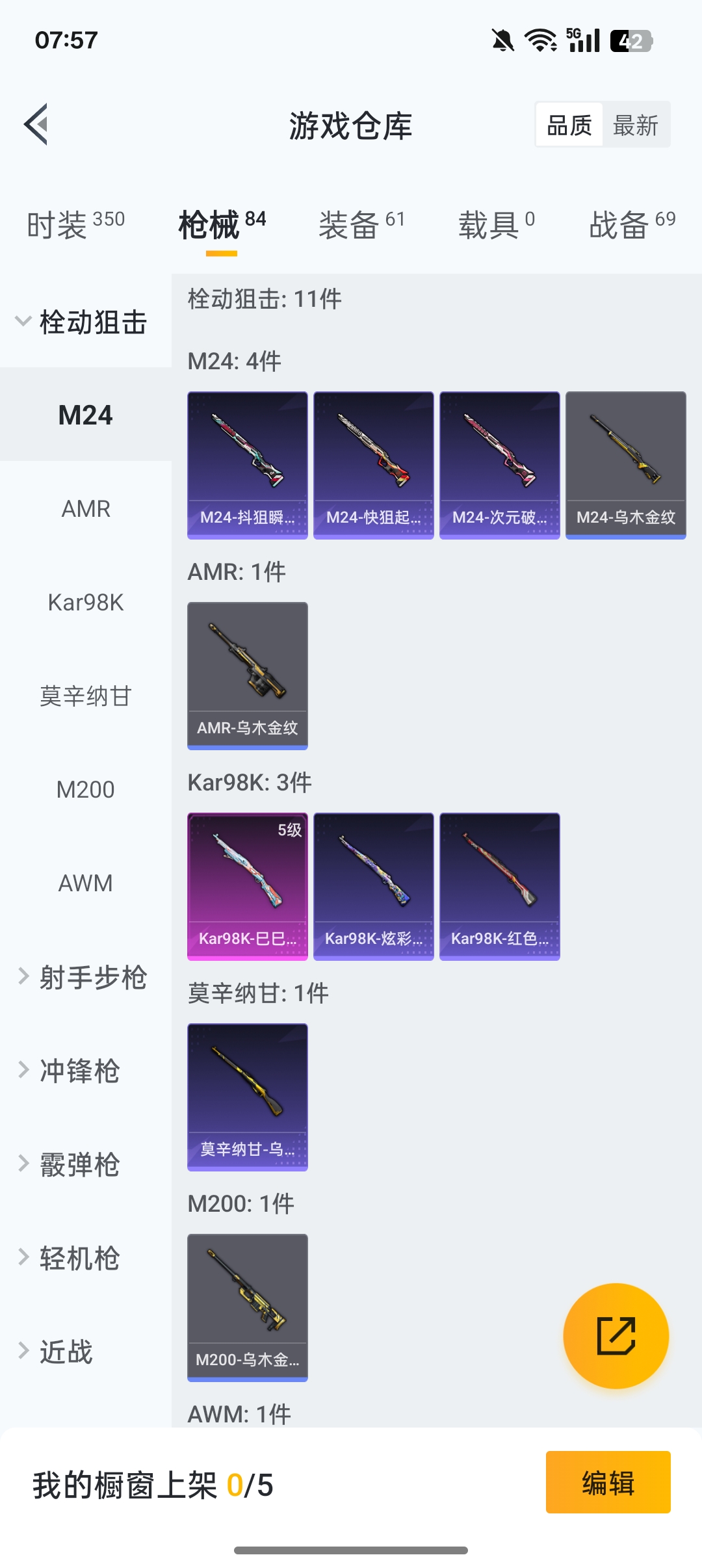Select Kar98K in the side list

click(x=86, y=603)
